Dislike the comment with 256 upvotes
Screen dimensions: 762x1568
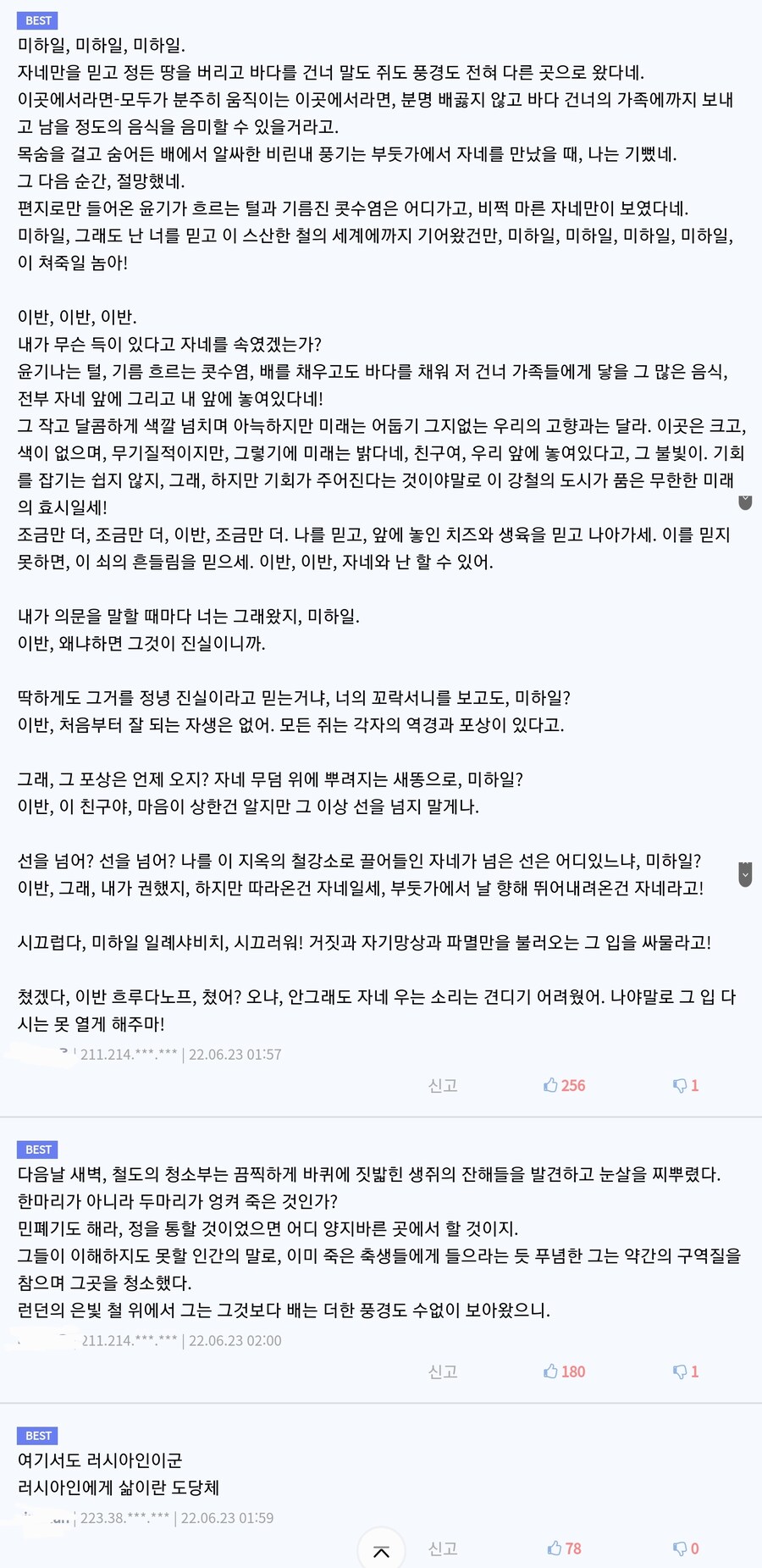(685, 1085)
